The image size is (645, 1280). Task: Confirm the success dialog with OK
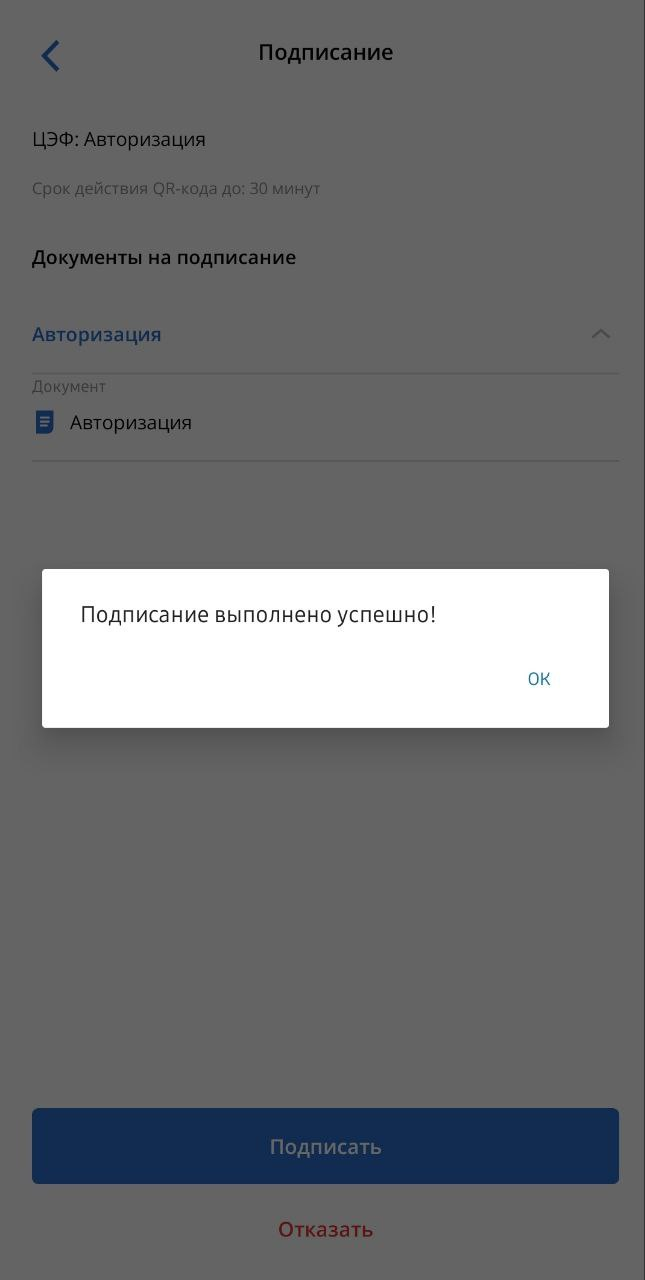point(539,679)
